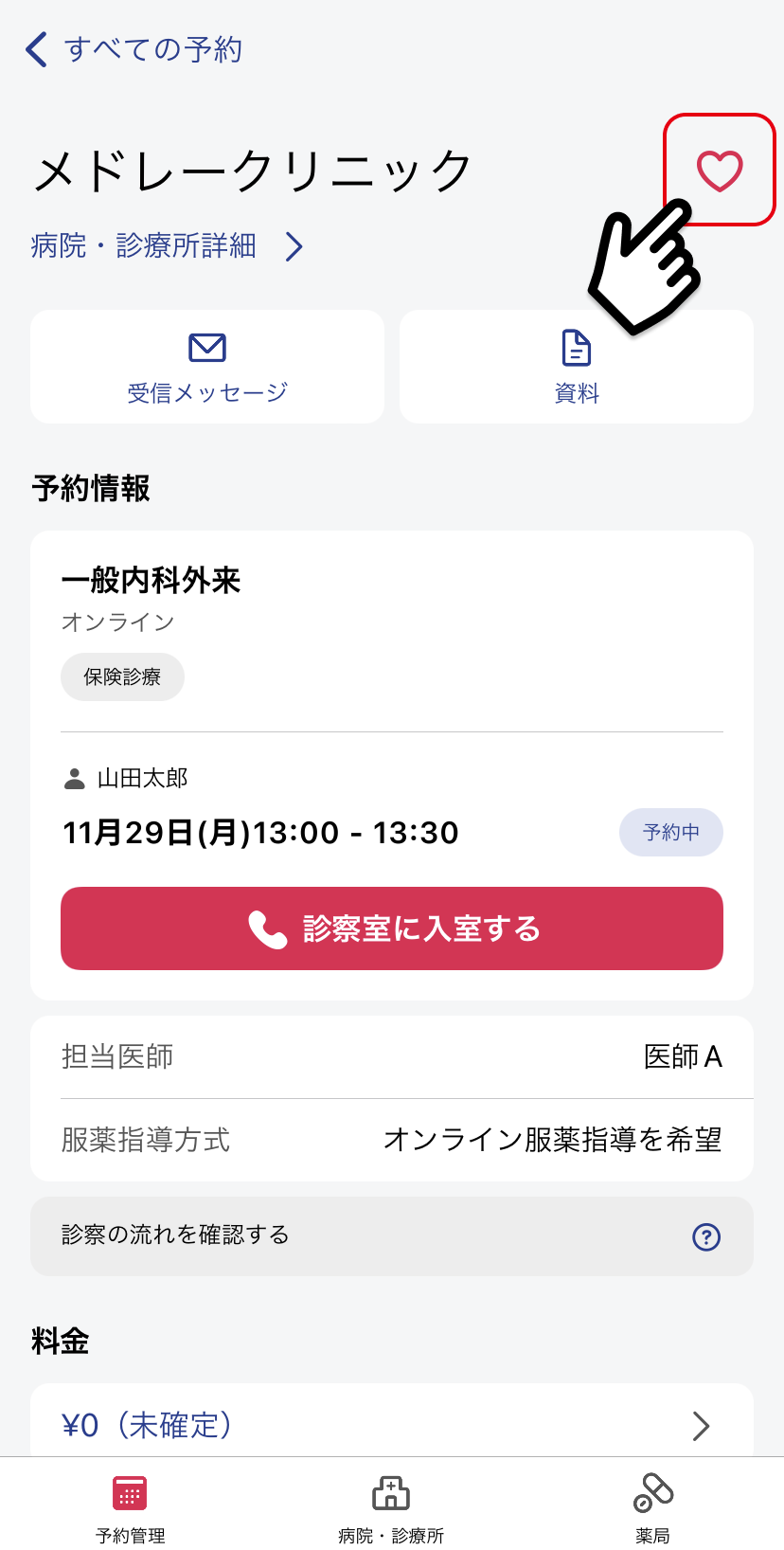The width and height of the screenshot is (784, 1550).
Task: Open 受信メッセージ inbox
Action: point(207,367)
